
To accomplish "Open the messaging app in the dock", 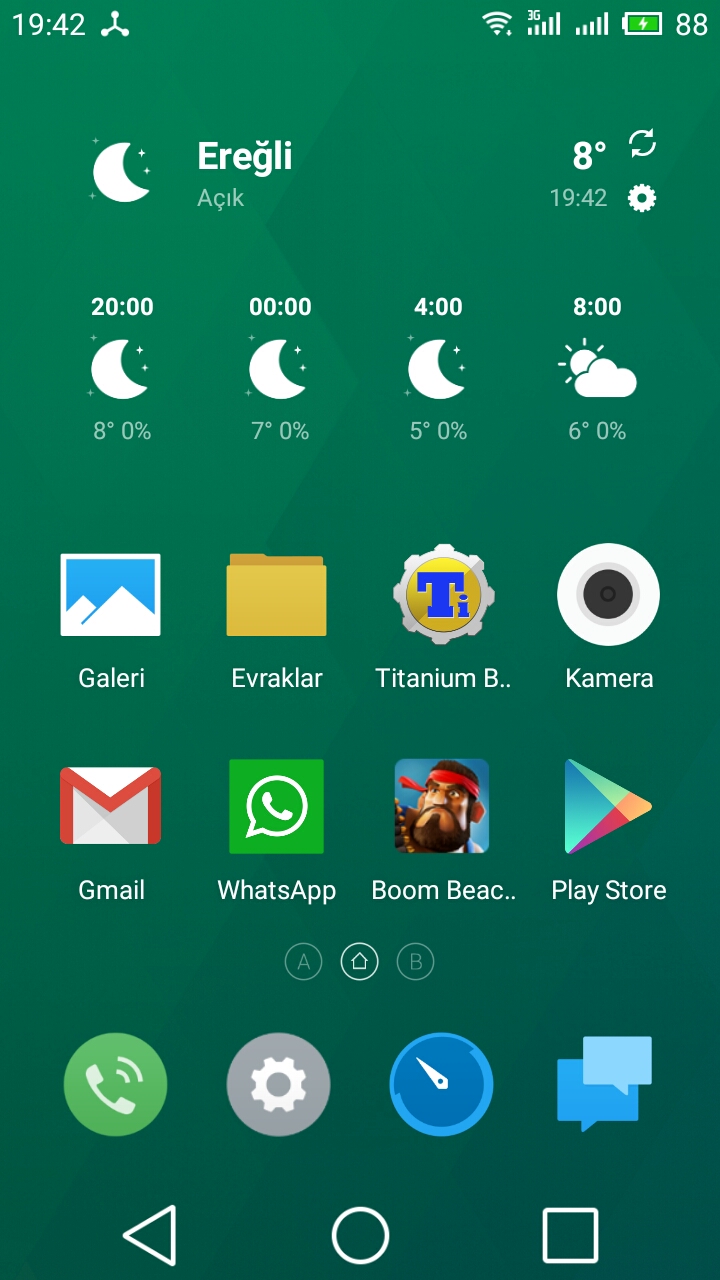I will point(604,1085).
